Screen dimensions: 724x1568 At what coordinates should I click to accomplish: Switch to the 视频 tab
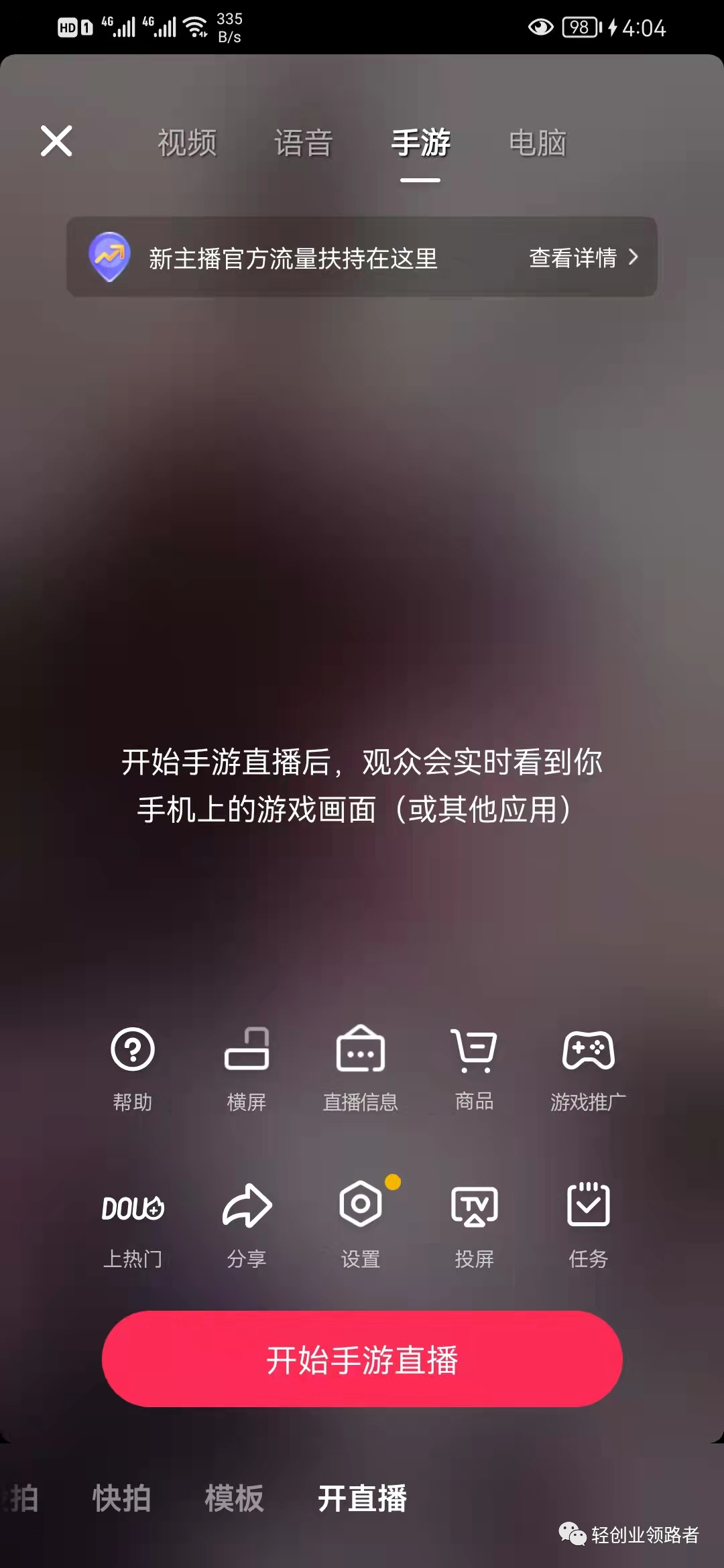(186, 143)
